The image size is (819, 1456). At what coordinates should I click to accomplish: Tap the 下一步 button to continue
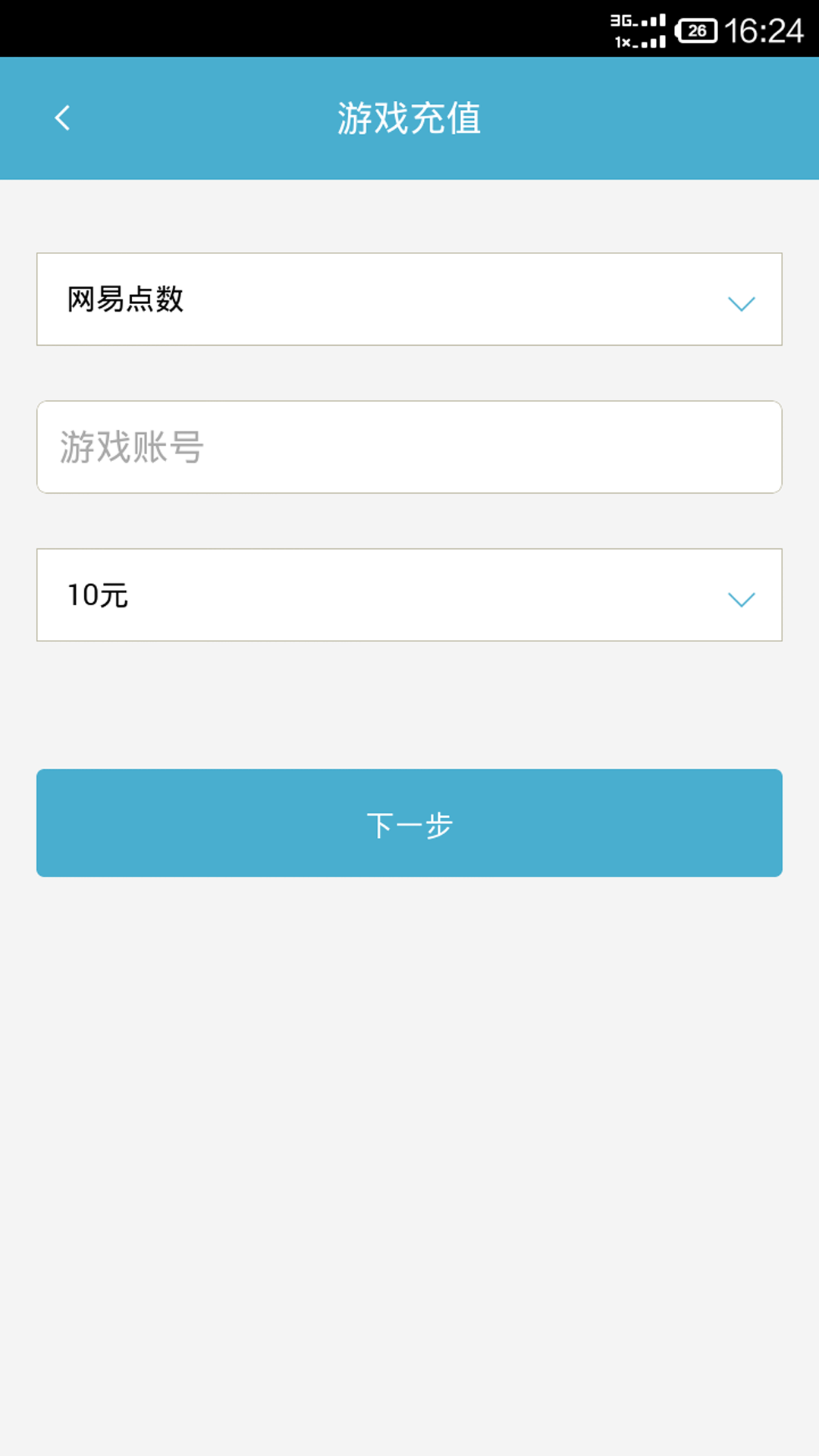409,824
